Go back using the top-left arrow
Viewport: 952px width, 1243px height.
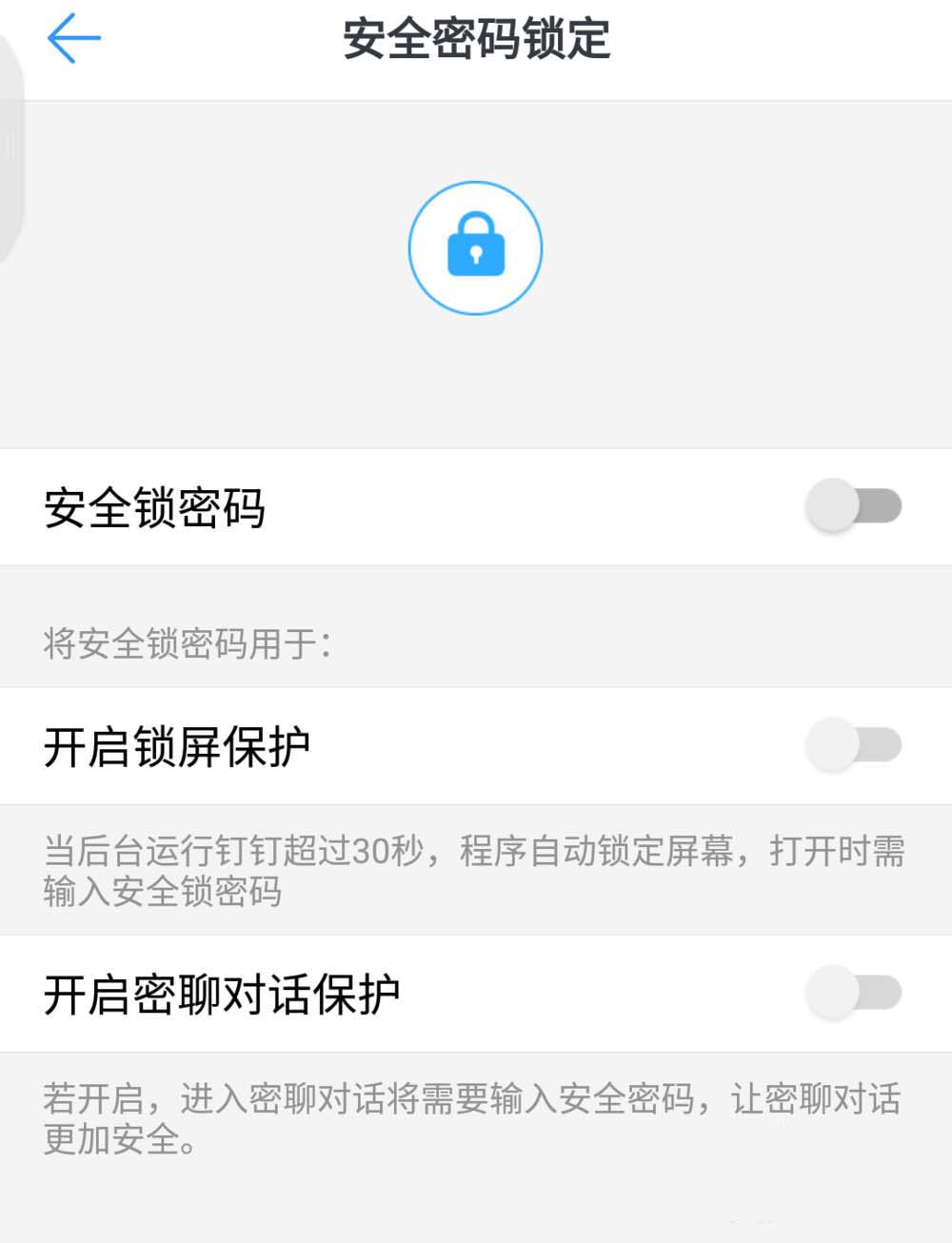(73, 39)
